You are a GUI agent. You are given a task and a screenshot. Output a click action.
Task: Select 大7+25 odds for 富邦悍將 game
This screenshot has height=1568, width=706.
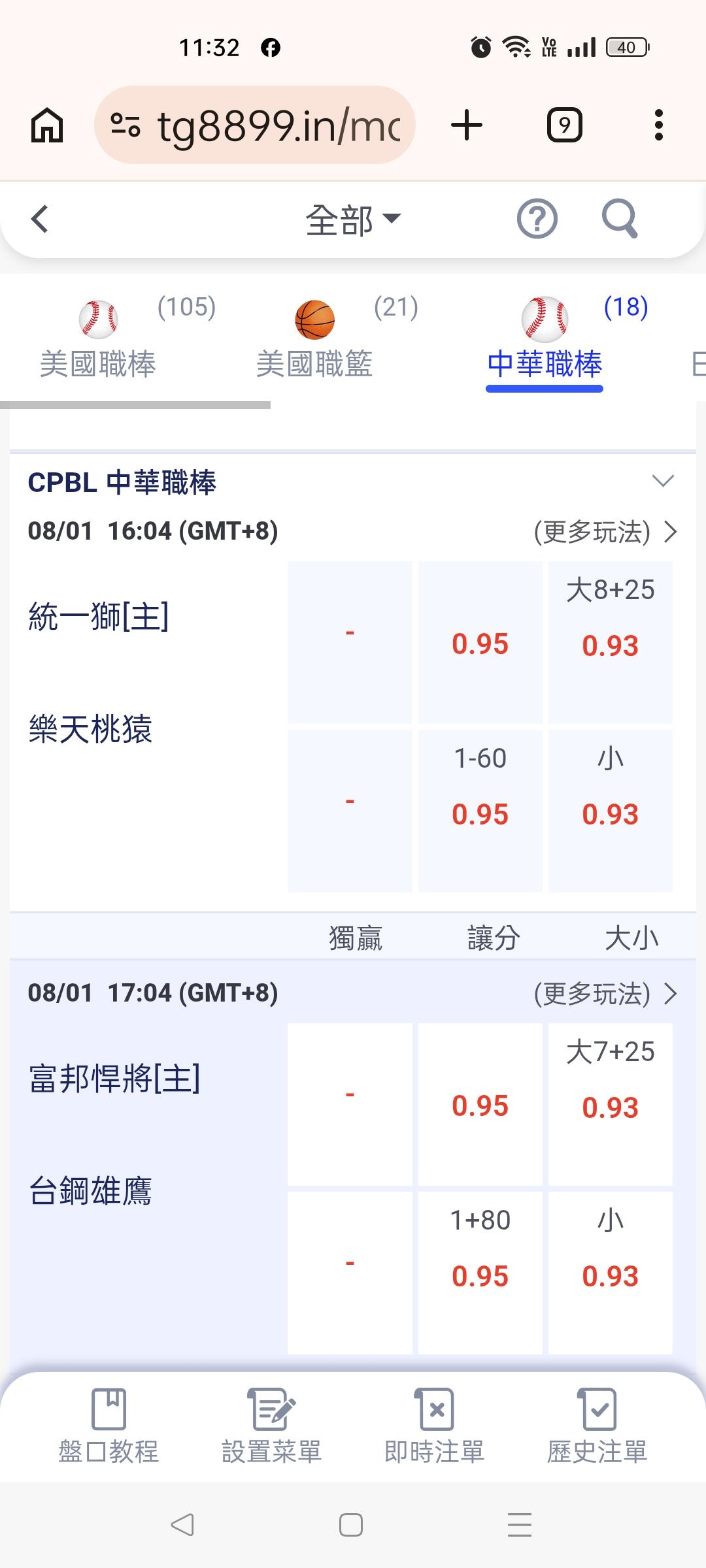(611, 1104)
